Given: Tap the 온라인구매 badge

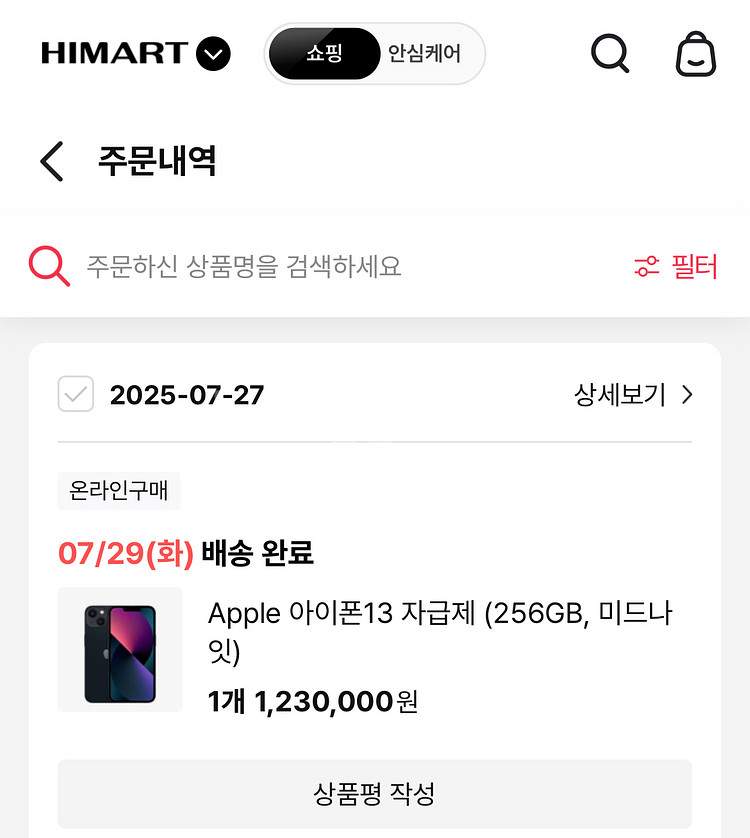Looking at the screenshot, I should point(119,491).
